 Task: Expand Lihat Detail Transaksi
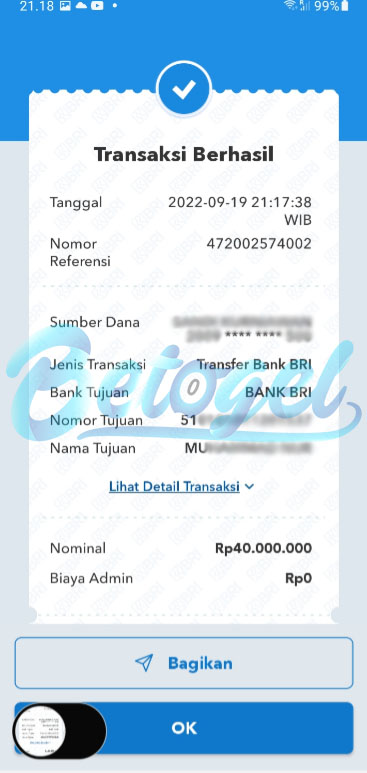point(182,487)
